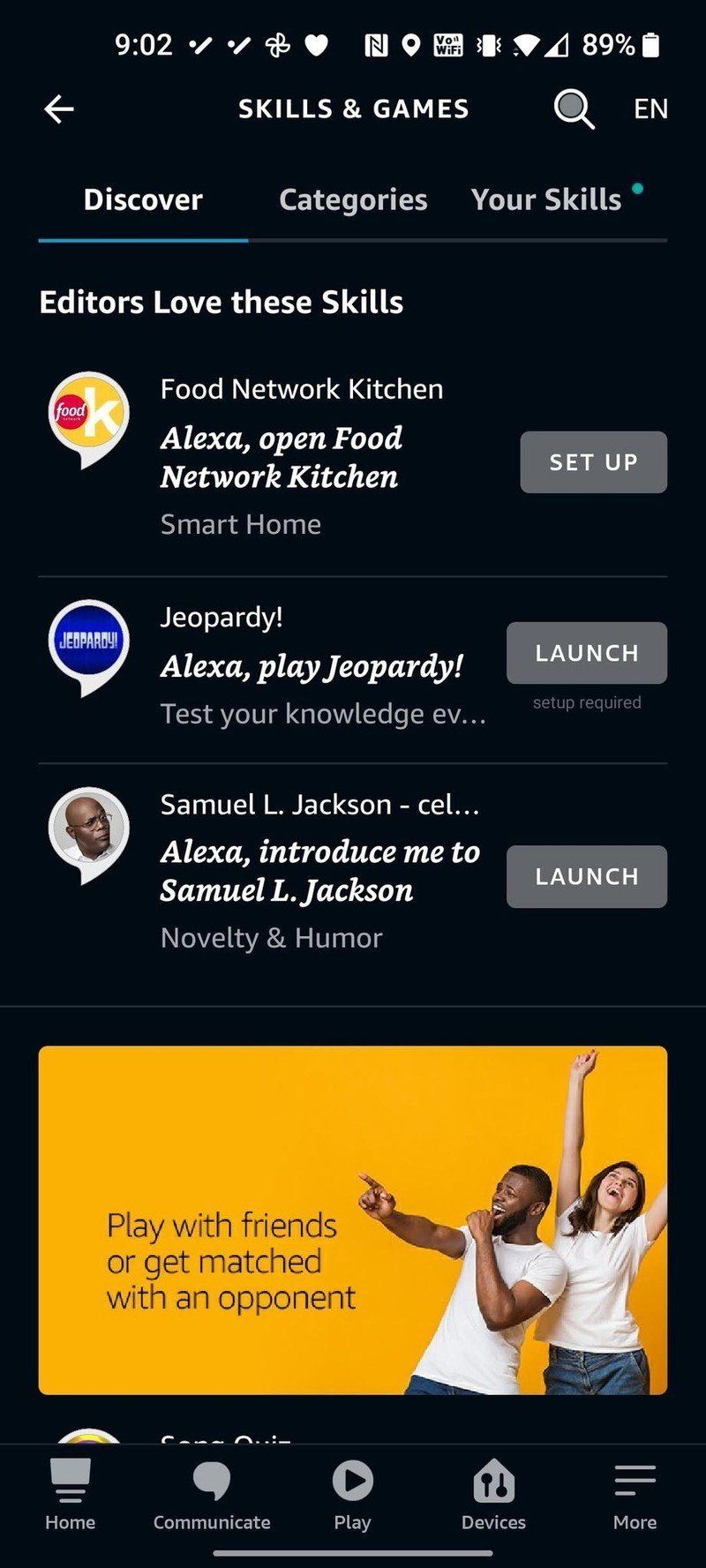Open Devices from the bottom navigation

click(493, 1498)
